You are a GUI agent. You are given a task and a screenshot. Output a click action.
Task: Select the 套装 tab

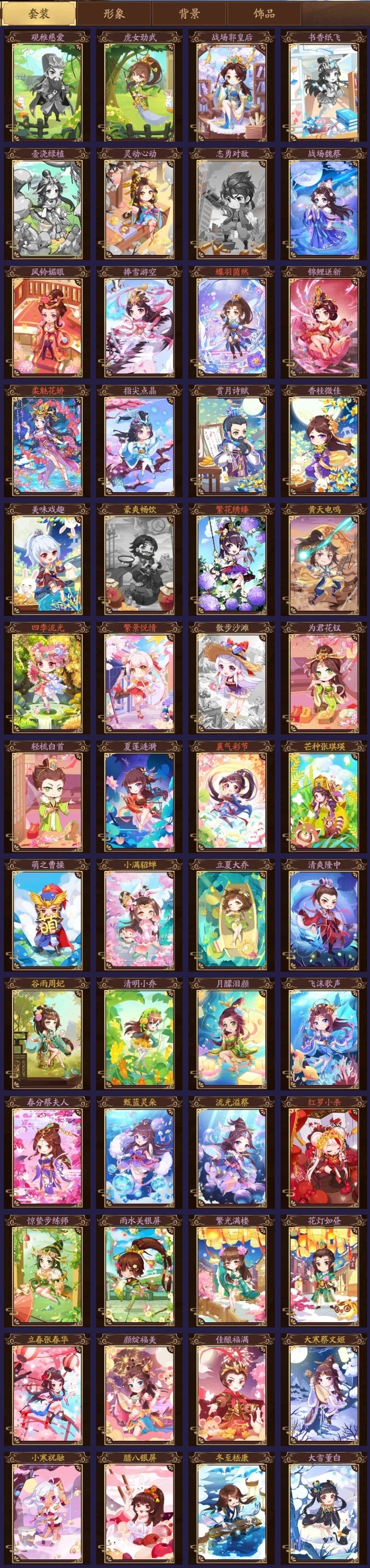[38, 13]
